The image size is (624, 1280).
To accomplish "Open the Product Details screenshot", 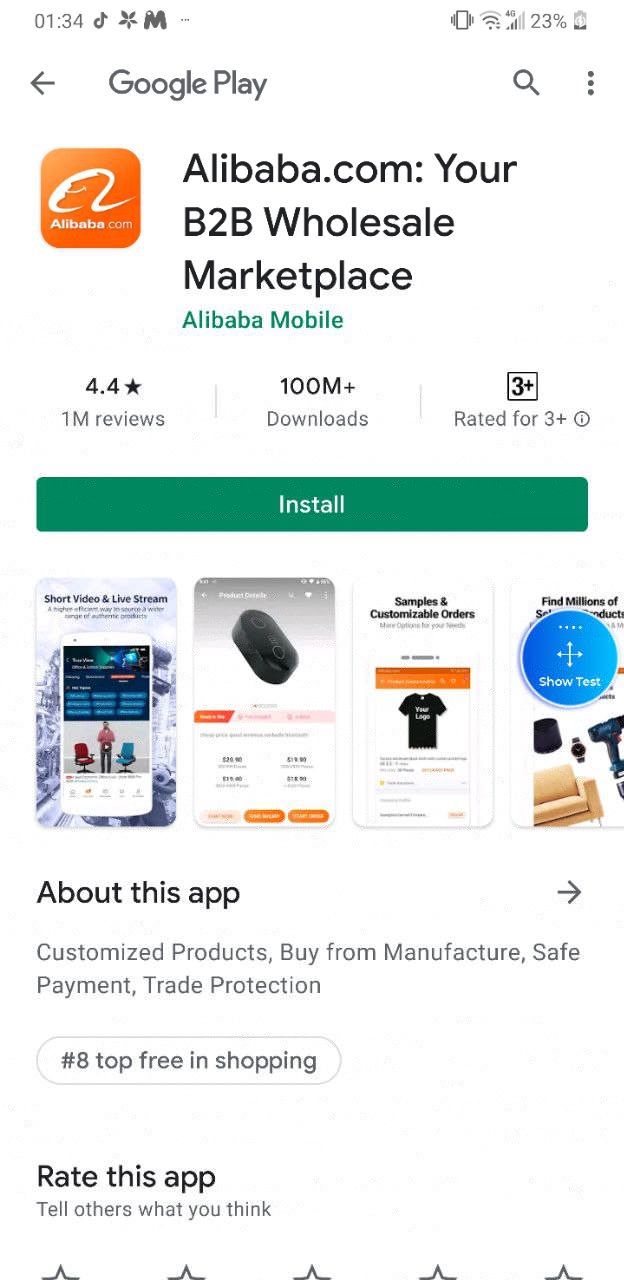I will [x=264, y=702].
